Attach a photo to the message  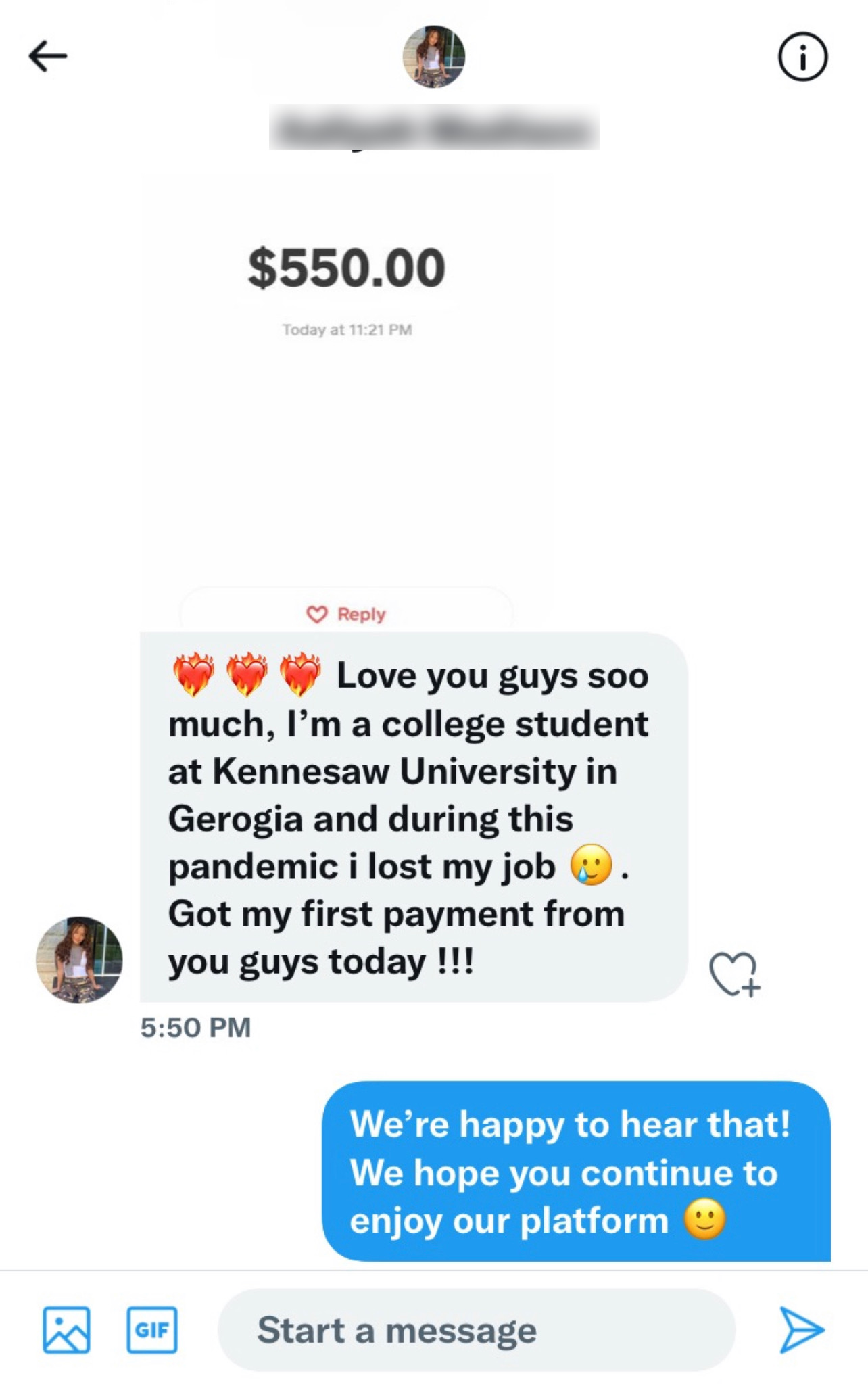(x=66, y=1330)
